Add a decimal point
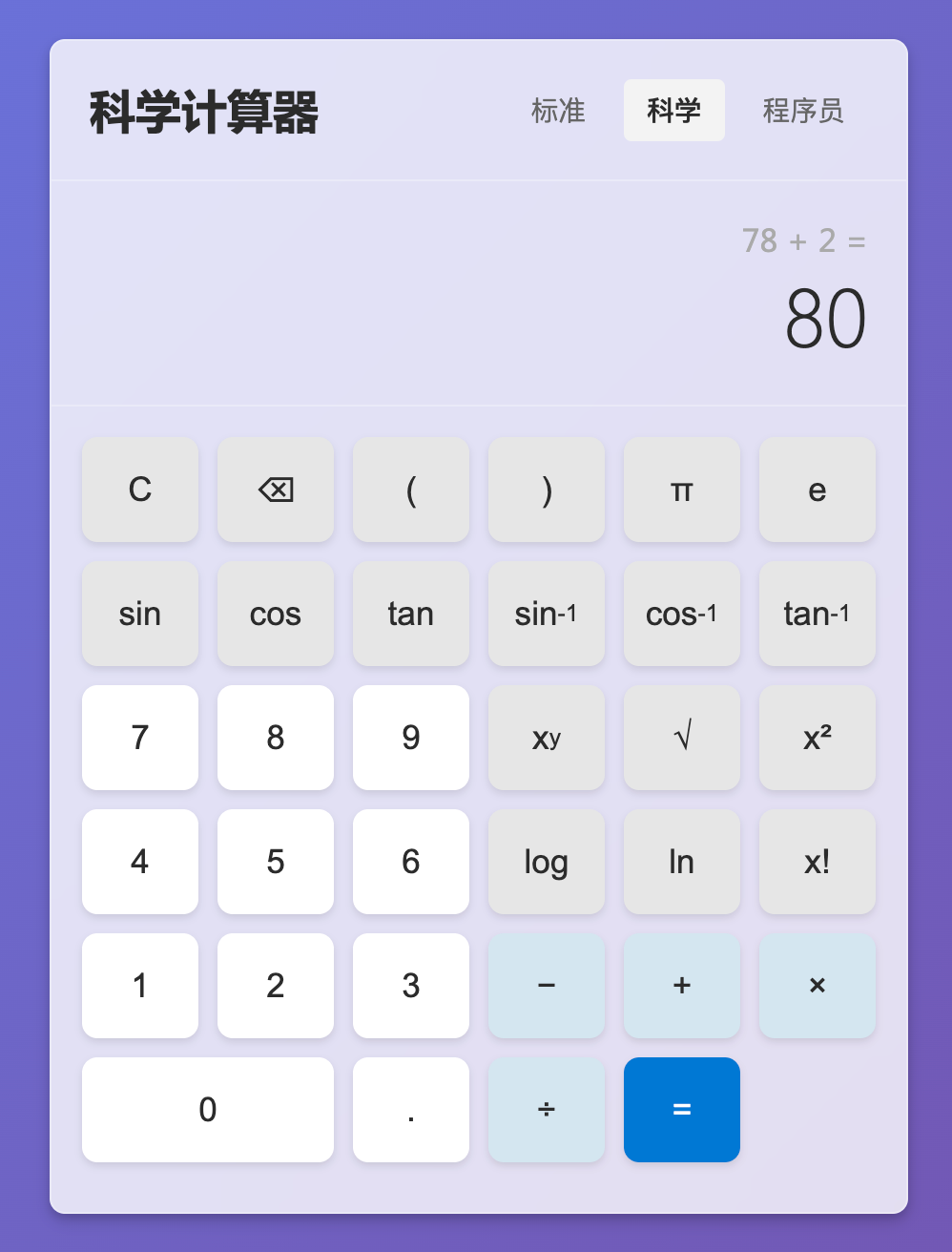This screenshot has width=952, height=1252. (411, 1110)
